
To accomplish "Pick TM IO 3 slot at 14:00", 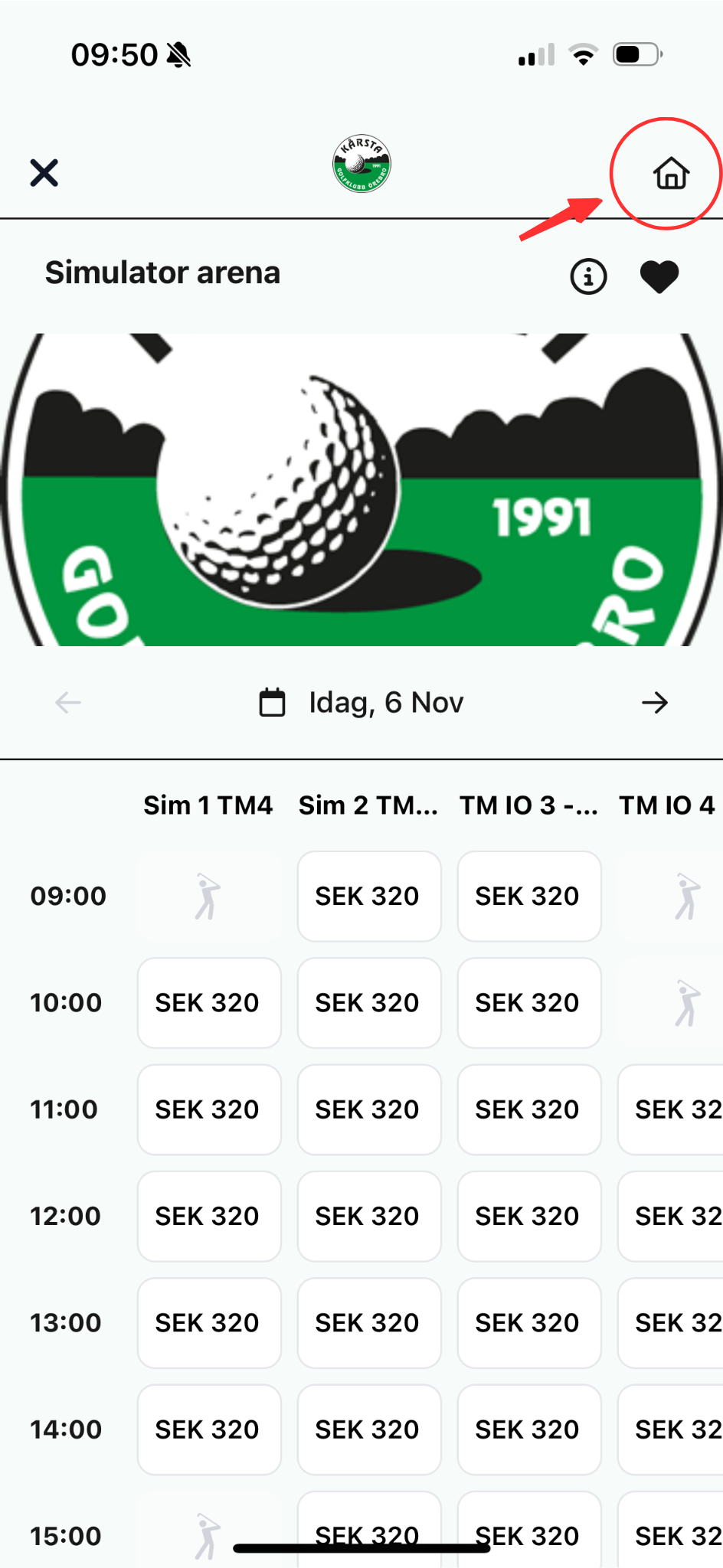I will coord(528,1429).
